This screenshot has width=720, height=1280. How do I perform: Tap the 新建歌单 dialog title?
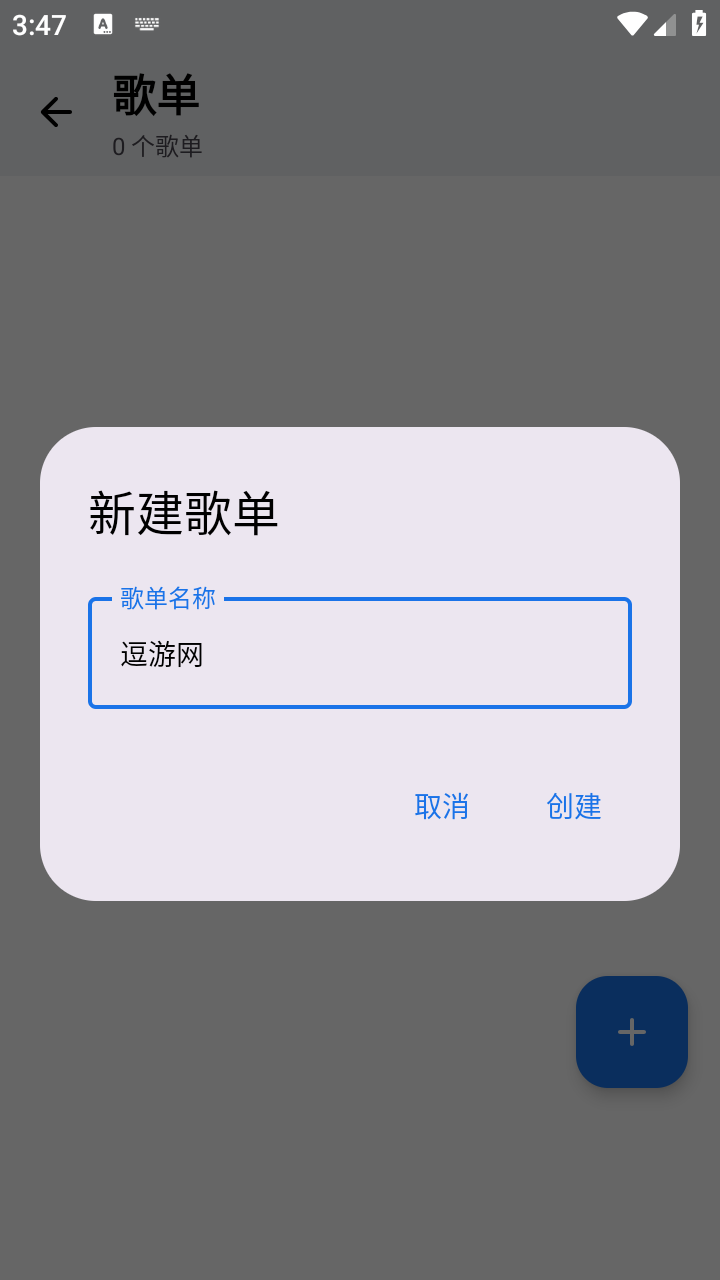tap(183, 513)
